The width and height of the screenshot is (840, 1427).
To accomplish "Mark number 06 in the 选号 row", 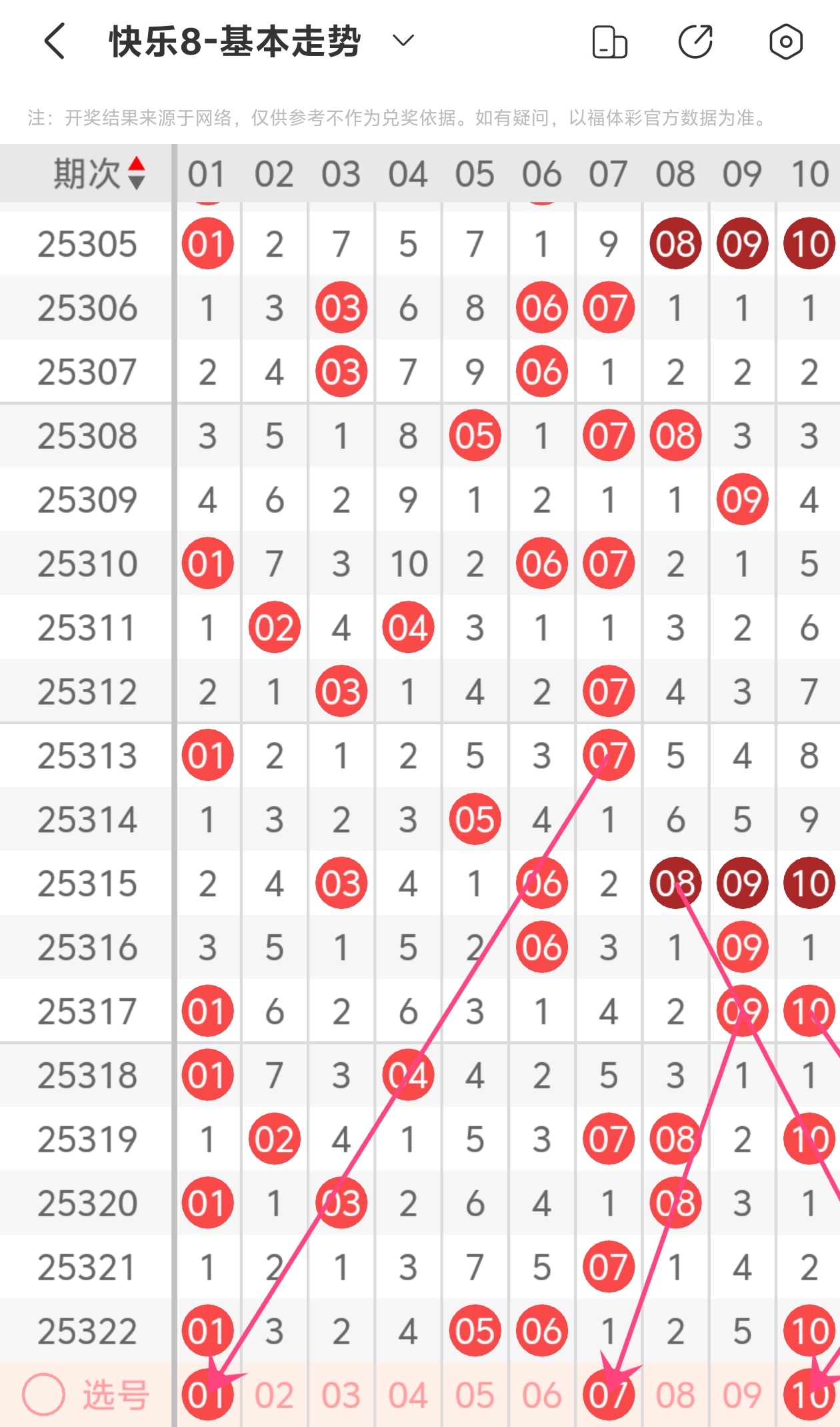I will click(541, 1396).
